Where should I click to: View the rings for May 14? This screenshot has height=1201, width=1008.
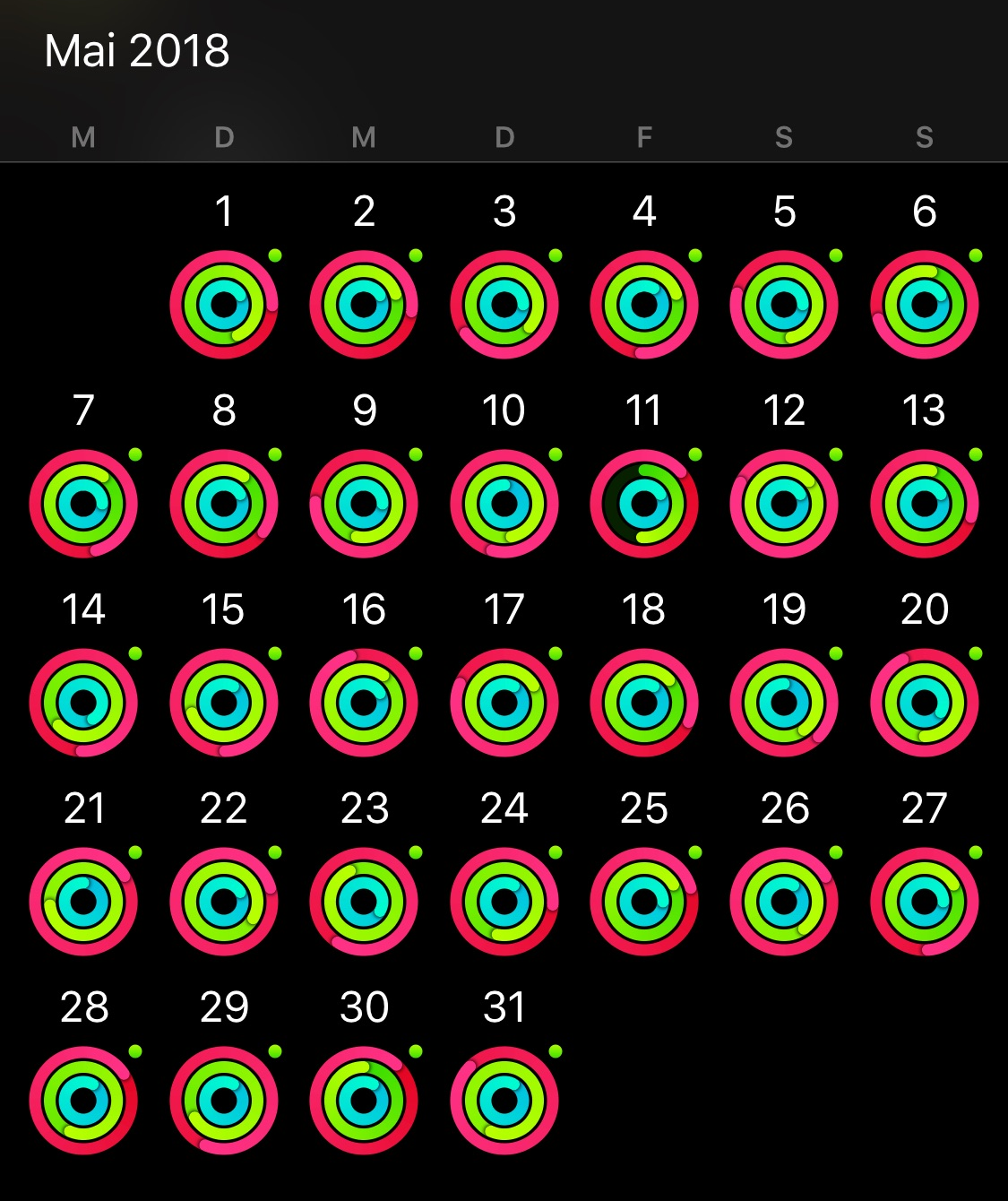click(83, 703)
